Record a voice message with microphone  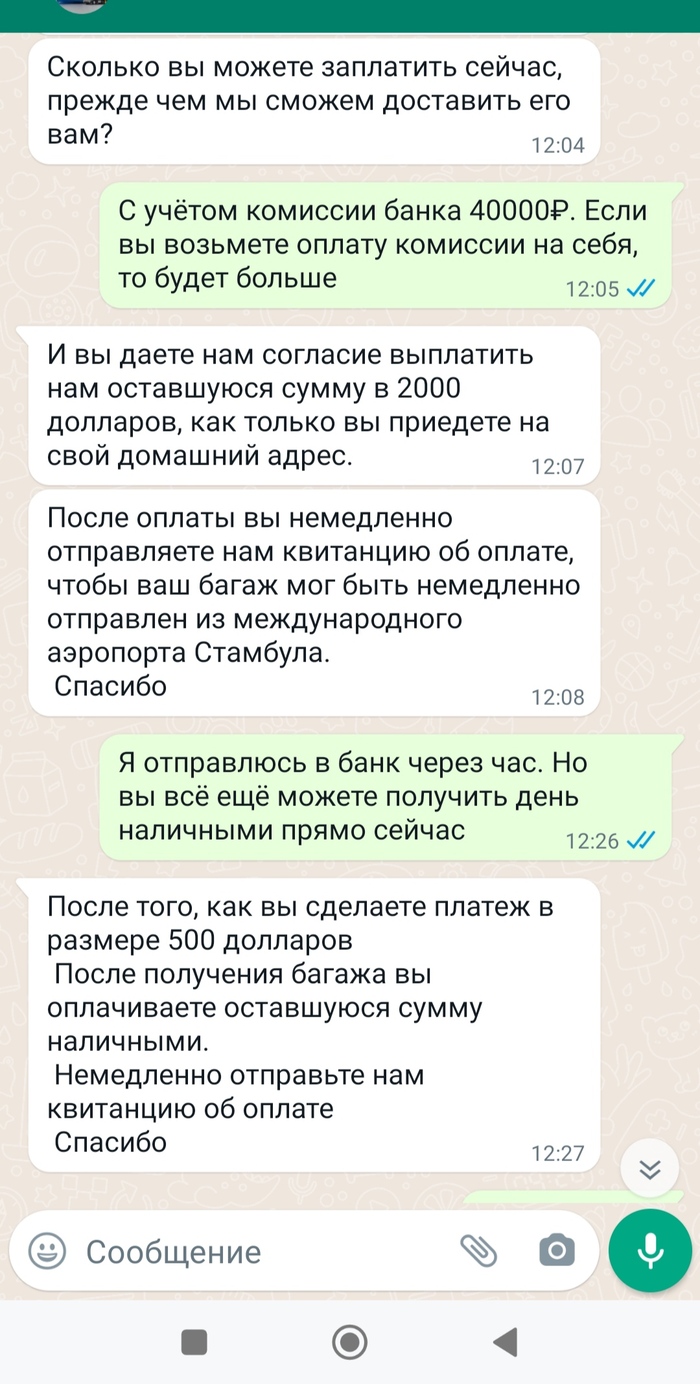[651, 1251]
